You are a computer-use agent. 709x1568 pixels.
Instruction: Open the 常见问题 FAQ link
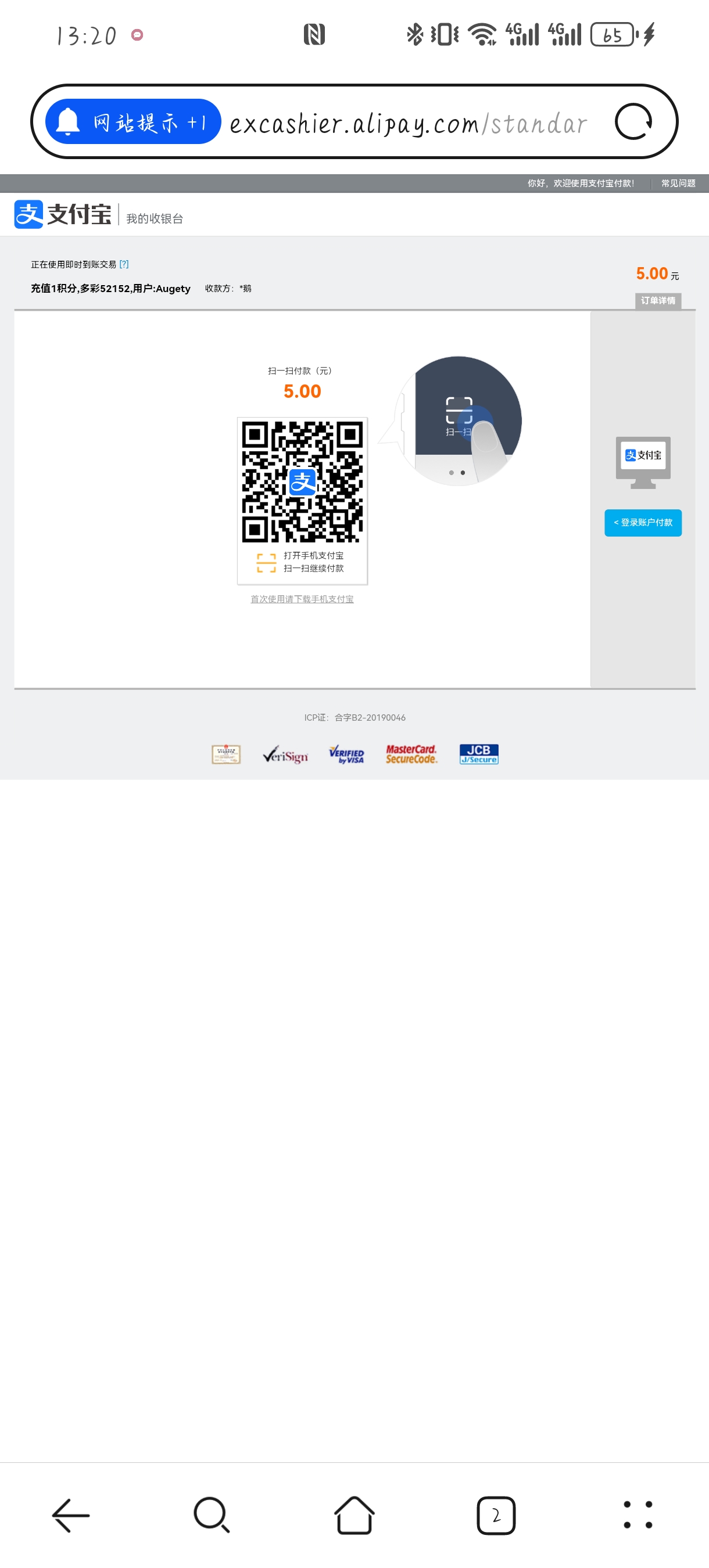[x=677, y=183]
